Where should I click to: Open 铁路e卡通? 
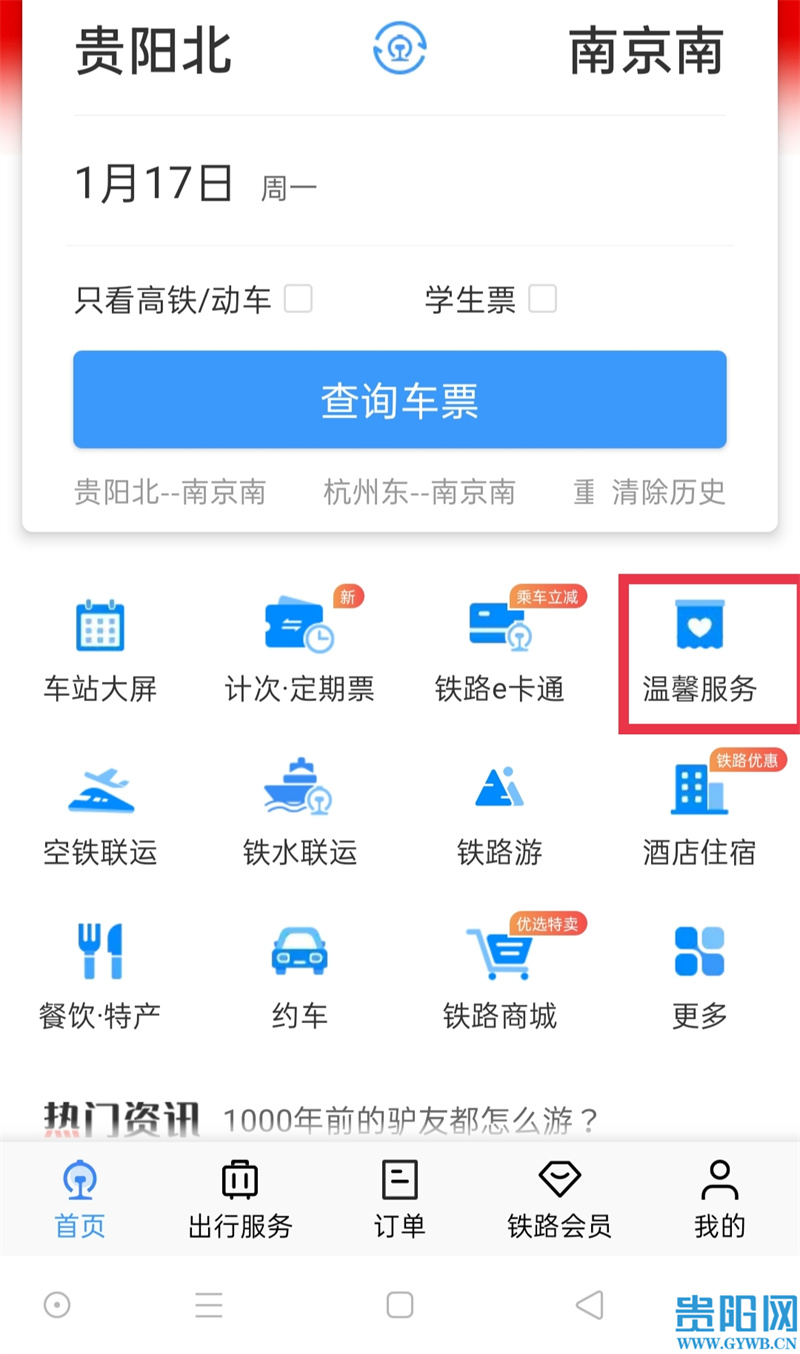click(x=500, y=650)
